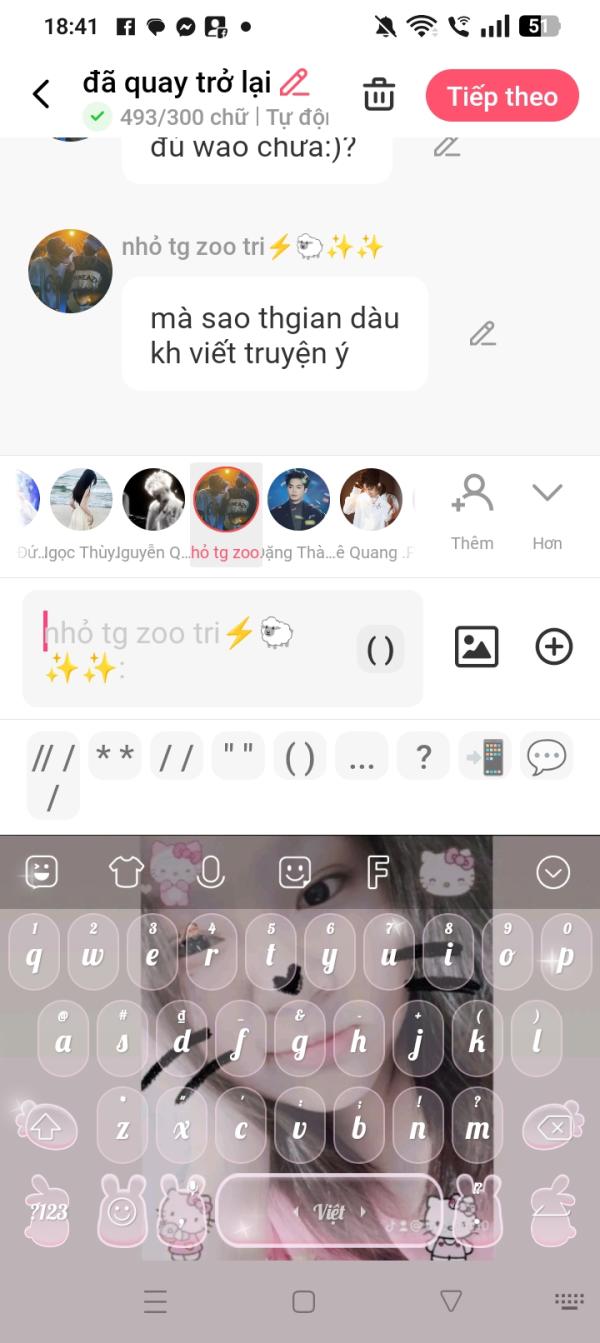Expand the Hơn options chevron
The width and height of the screenshot is (600, 1343).
[x=547, y=511]
